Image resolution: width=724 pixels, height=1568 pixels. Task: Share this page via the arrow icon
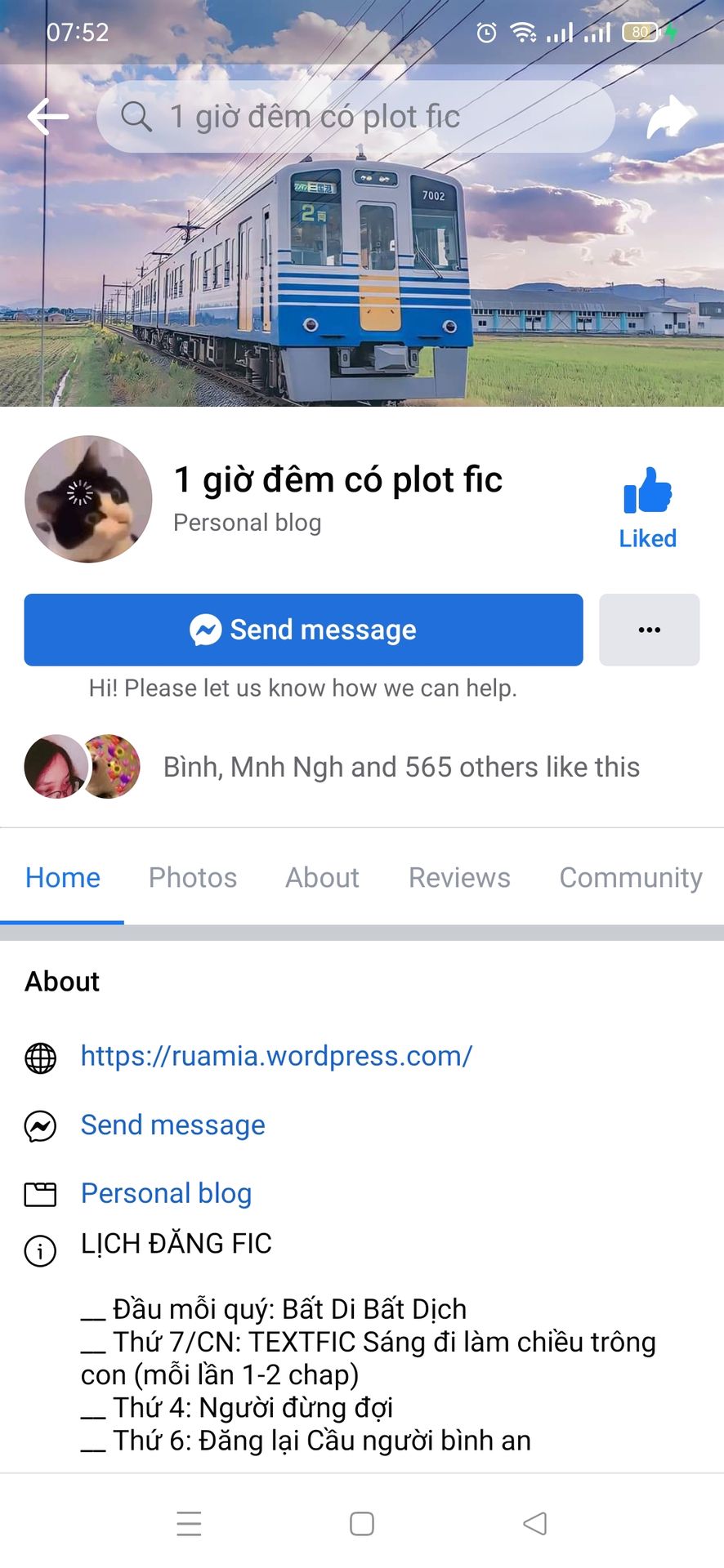coord(671,117)
